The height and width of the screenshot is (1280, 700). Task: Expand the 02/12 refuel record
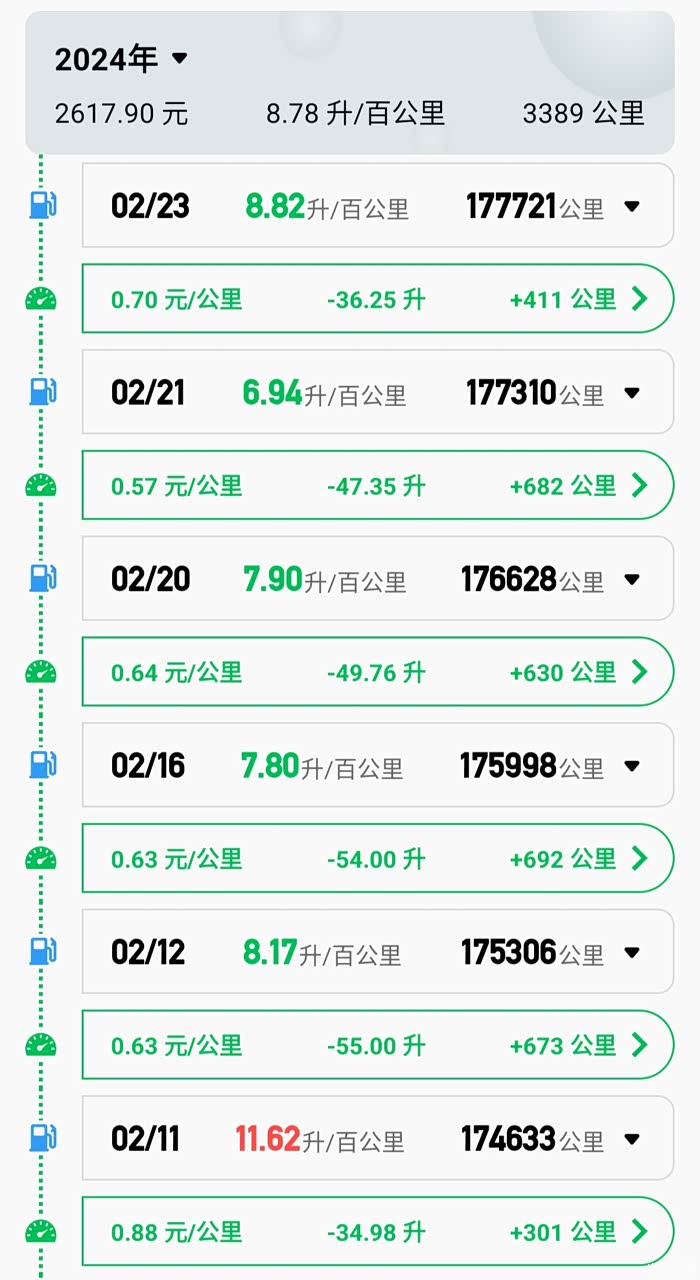pos(631,952)
